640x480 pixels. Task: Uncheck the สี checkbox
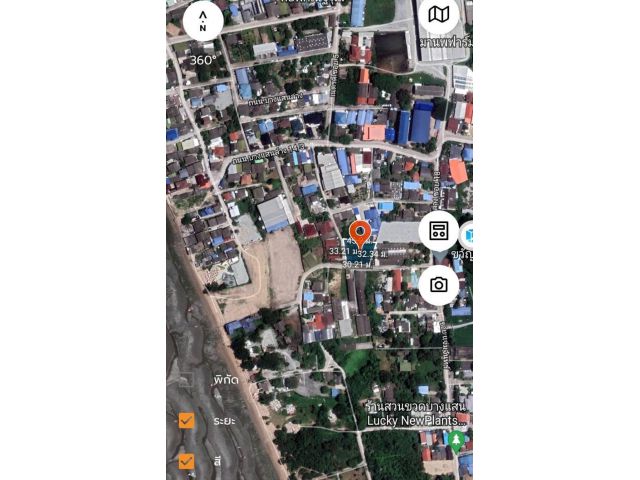(186, 461)
